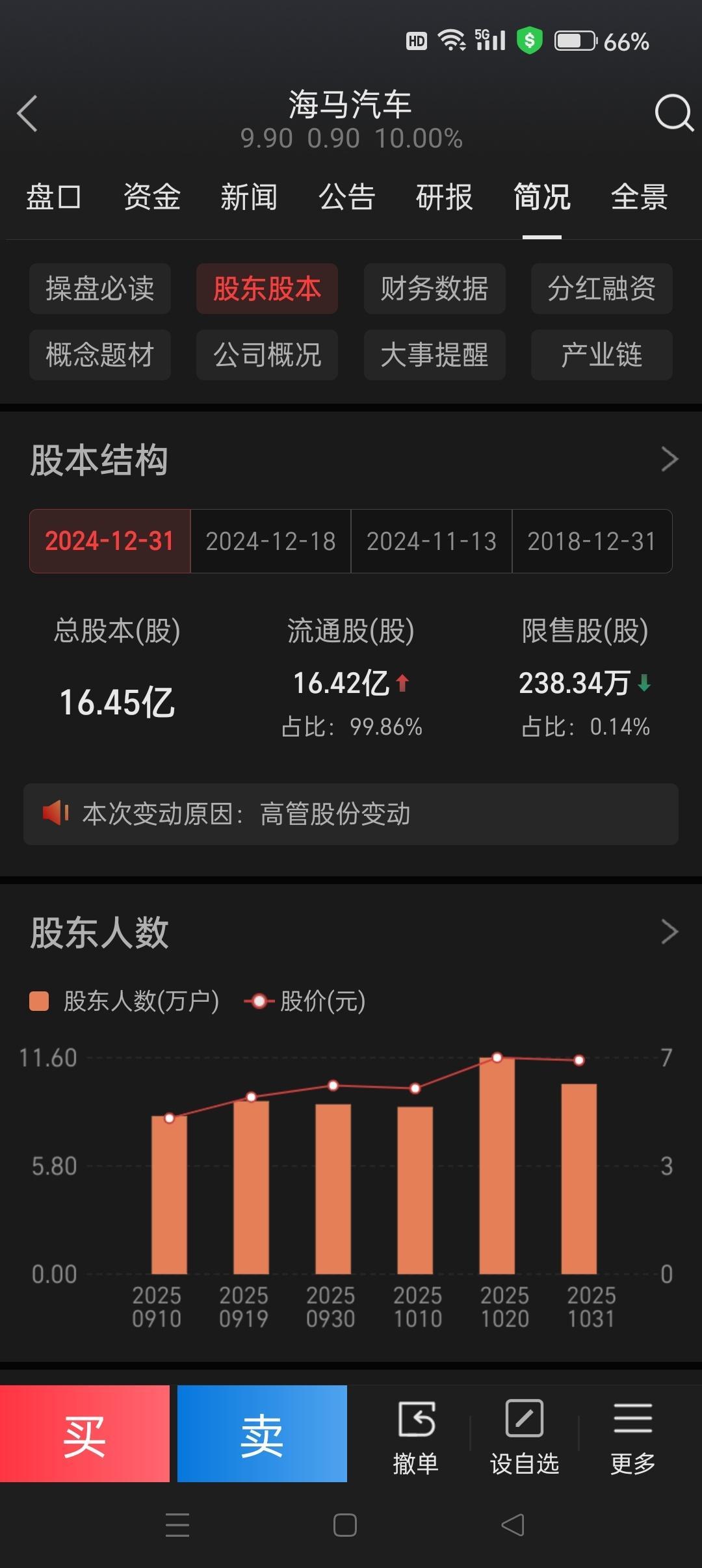This screenshot has width=702, height=1568.
Task: Expand the 股本结构 section details
Action: [x=669, y=459]
